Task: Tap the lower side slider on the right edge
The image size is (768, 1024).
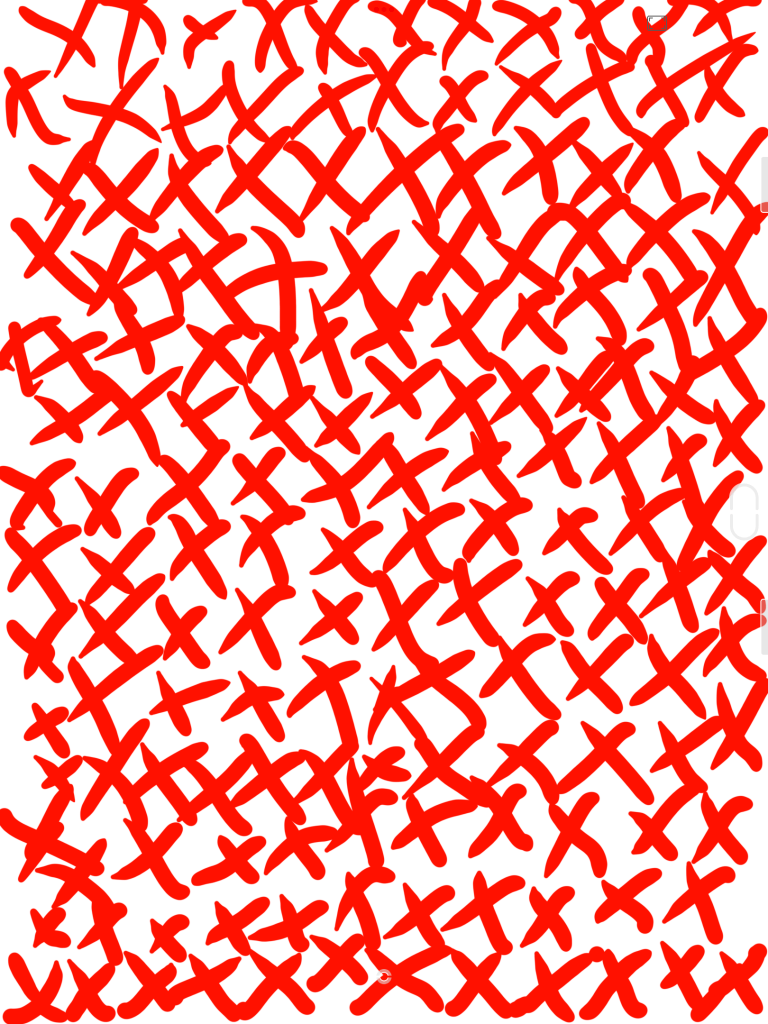Action: 764,626
